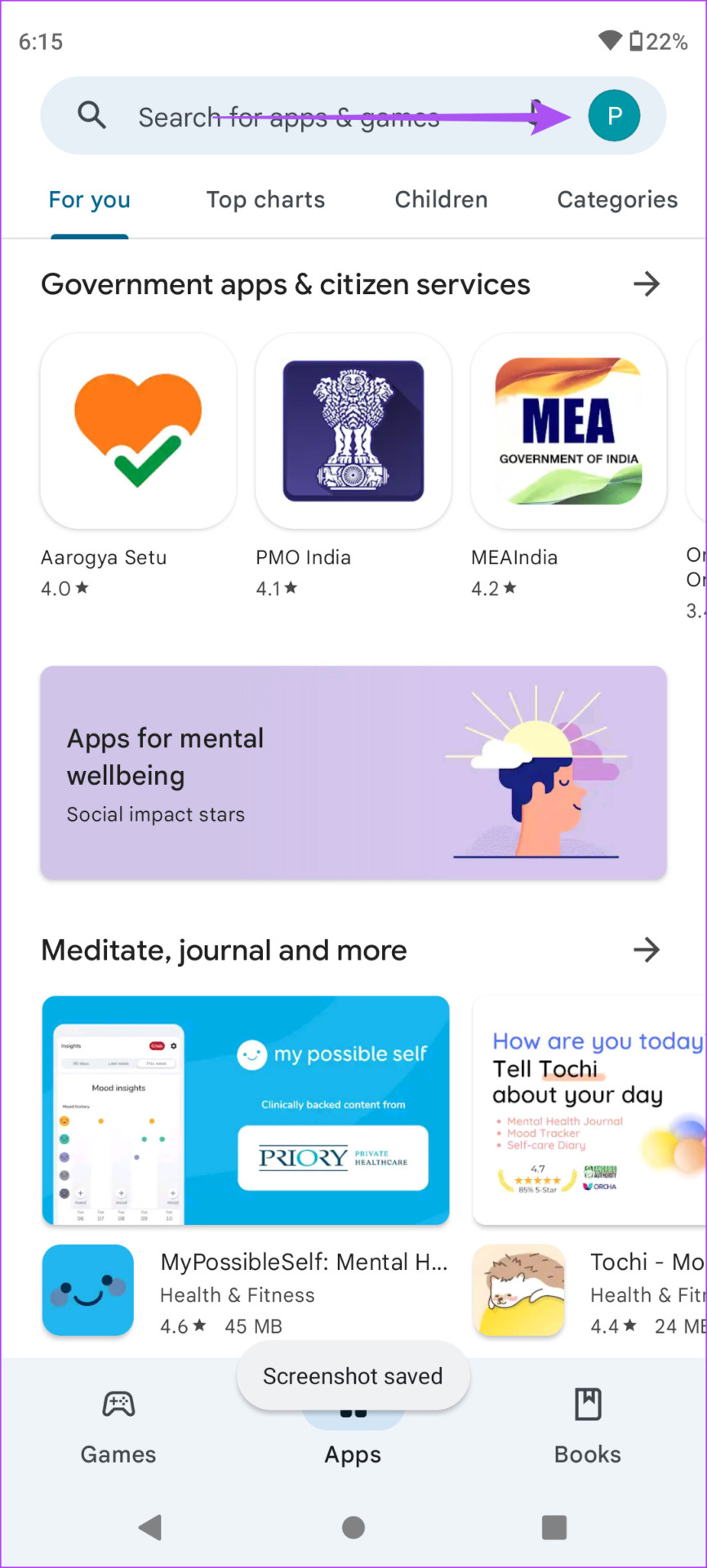Switch to the Children tab
This screenshot has height=1568, width=707.
[x=441, y=200]
